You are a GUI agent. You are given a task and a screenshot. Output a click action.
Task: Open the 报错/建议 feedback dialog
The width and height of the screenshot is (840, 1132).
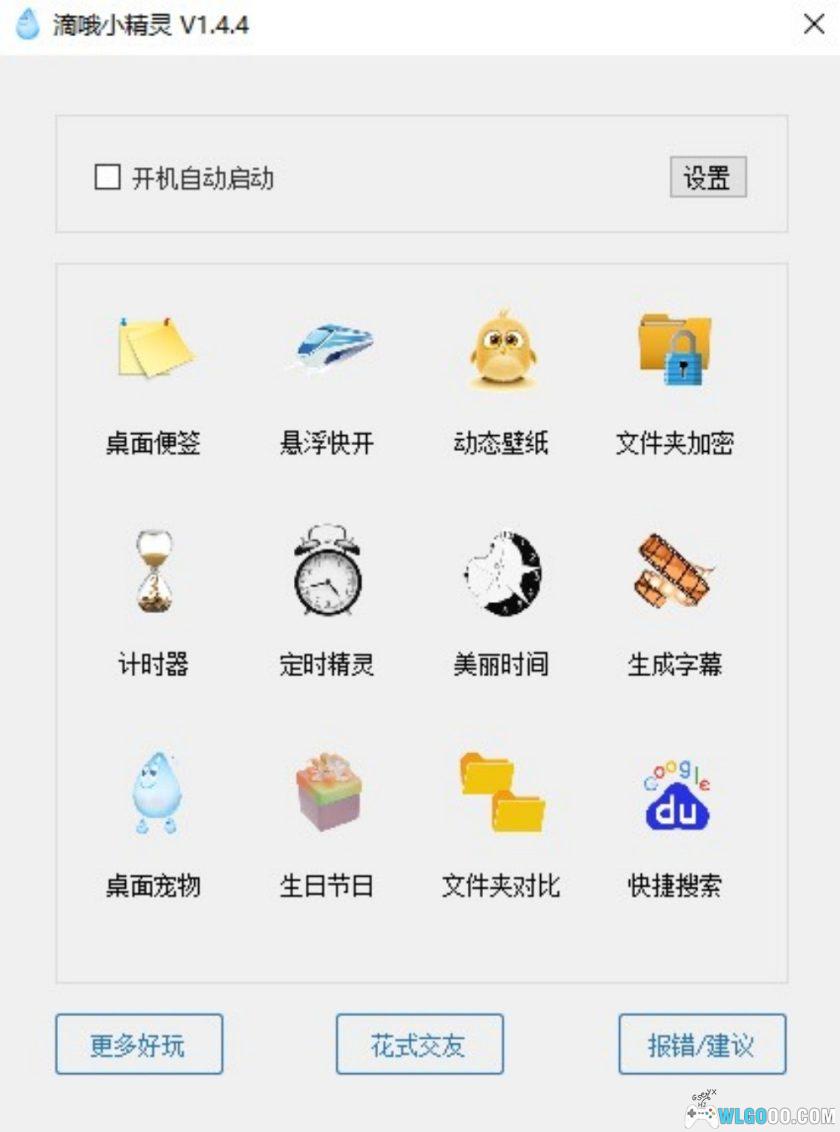point(701,1044)
